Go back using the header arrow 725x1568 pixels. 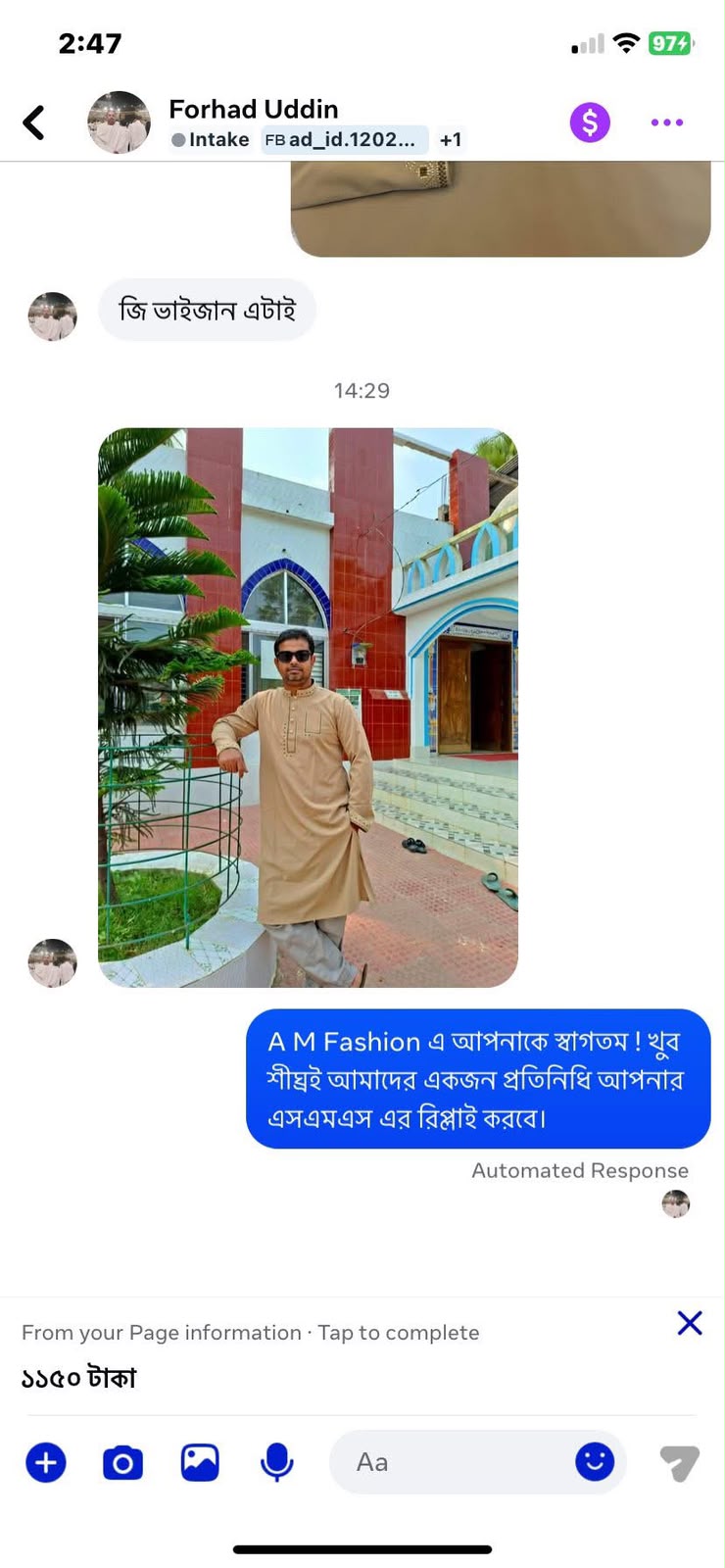coord(34,122)
